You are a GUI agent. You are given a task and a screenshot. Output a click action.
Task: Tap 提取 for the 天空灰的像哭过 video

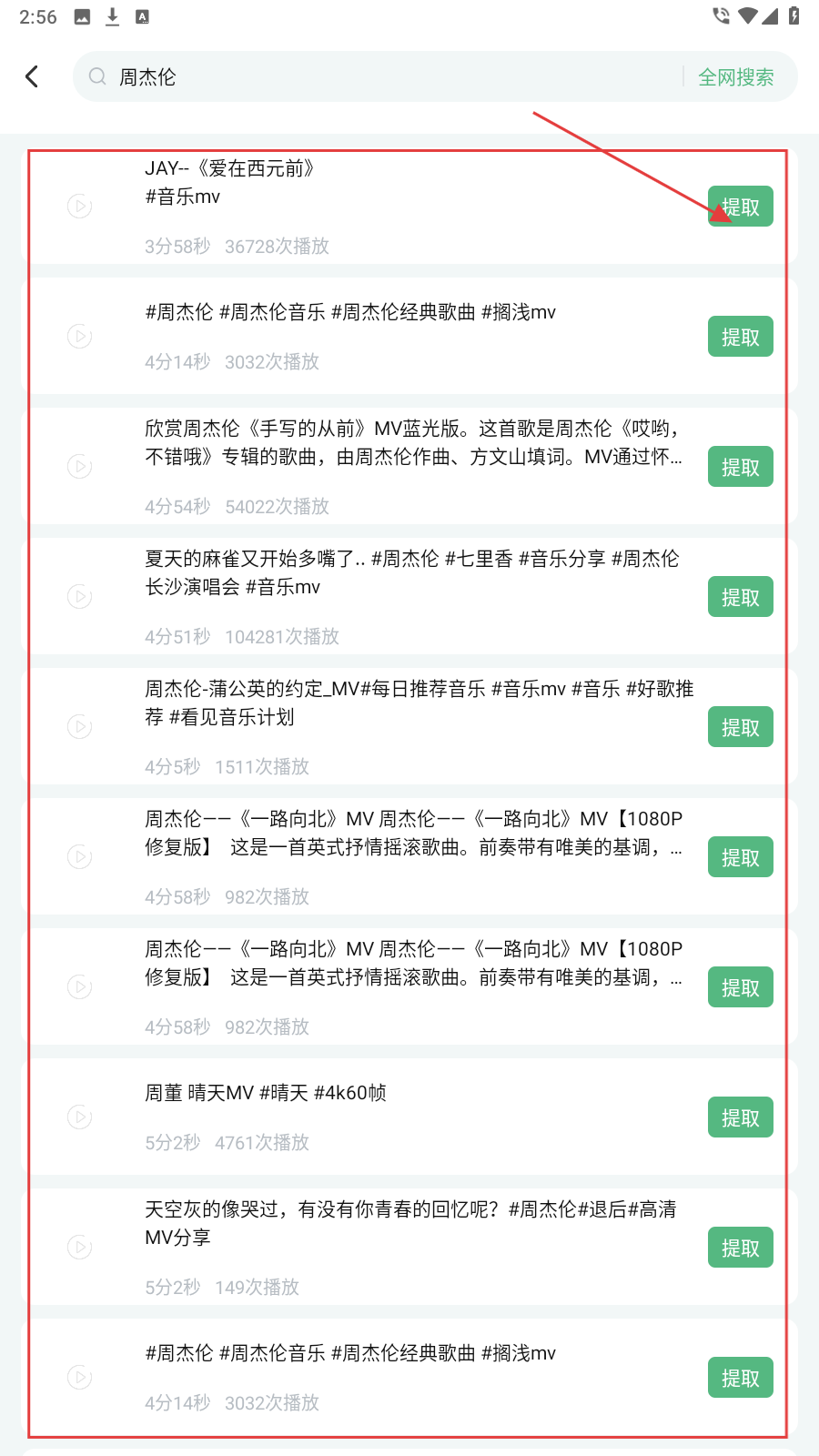pos(740,1248)
